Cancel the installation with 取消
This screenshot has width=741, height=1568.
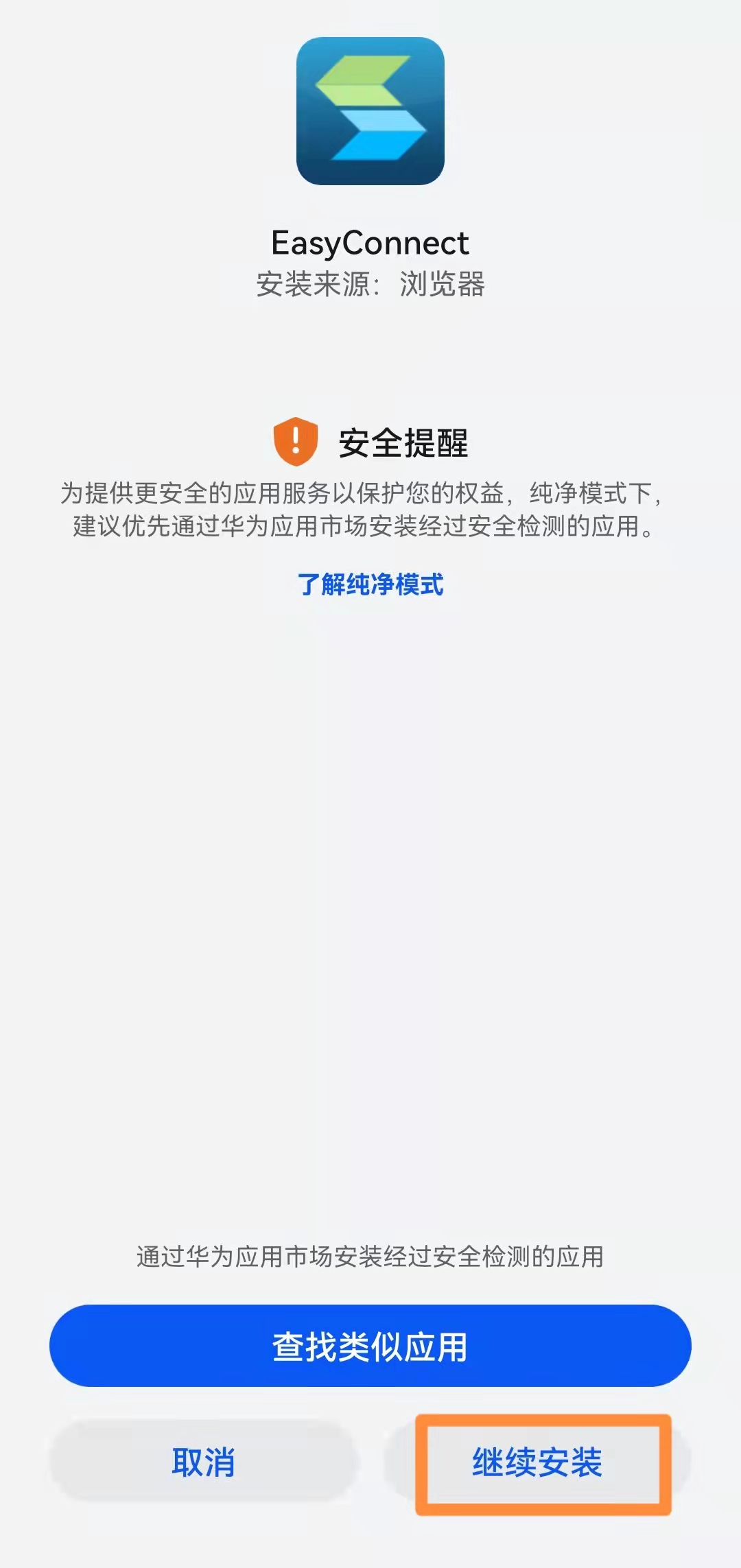coord(204,1462)
